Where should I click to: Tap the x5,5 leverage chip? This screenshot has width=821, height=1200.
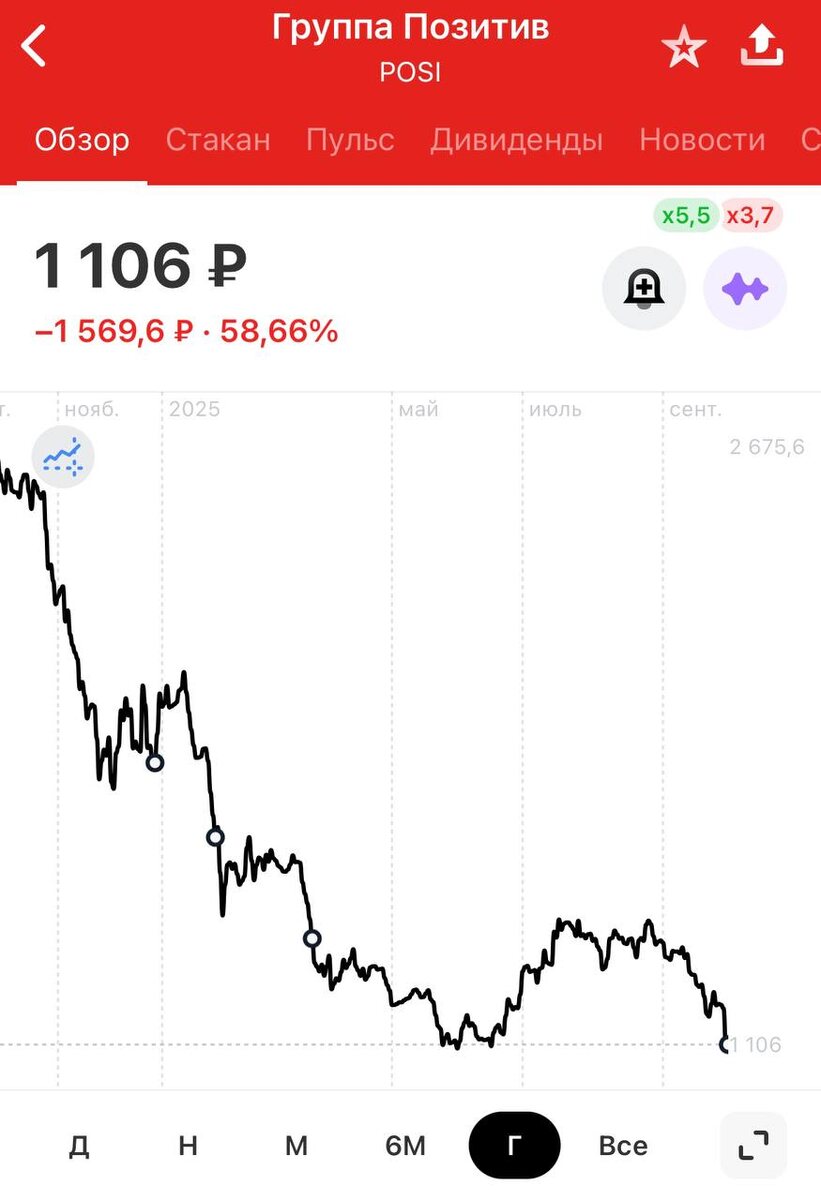point(686,216)
